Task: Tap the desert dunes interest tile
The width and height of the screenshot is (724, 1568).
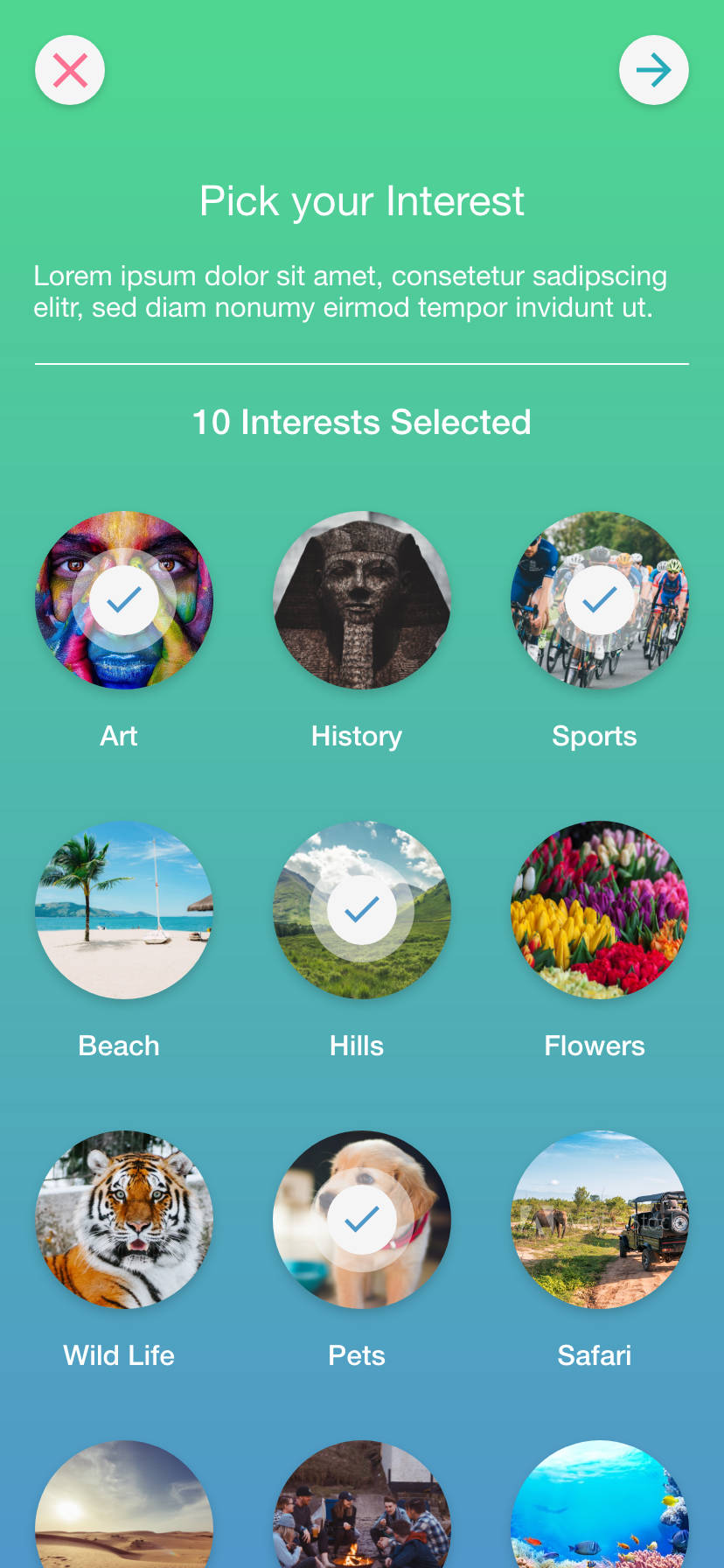Action: click(124, 1509)
